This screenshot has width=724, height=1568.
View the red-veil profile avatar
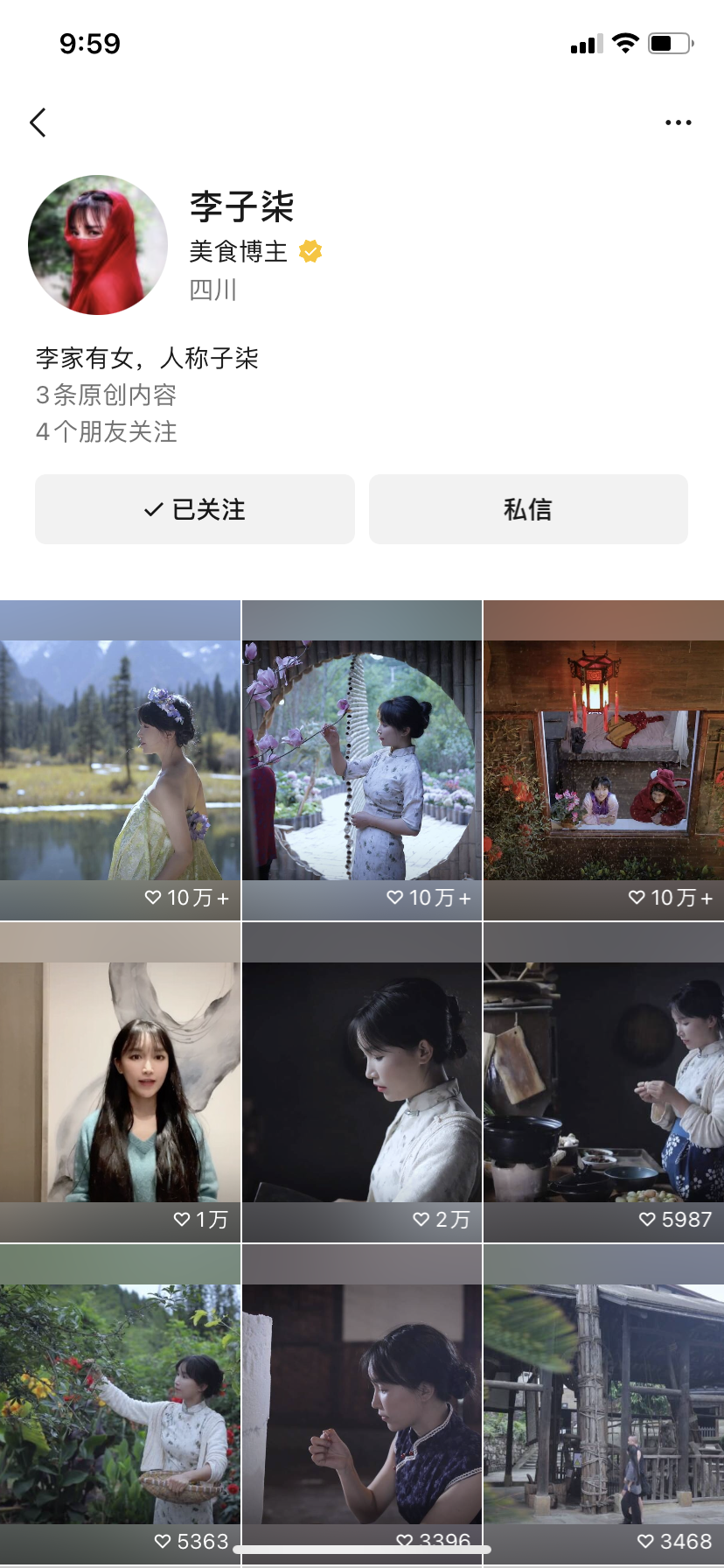[x=98, y=245]
